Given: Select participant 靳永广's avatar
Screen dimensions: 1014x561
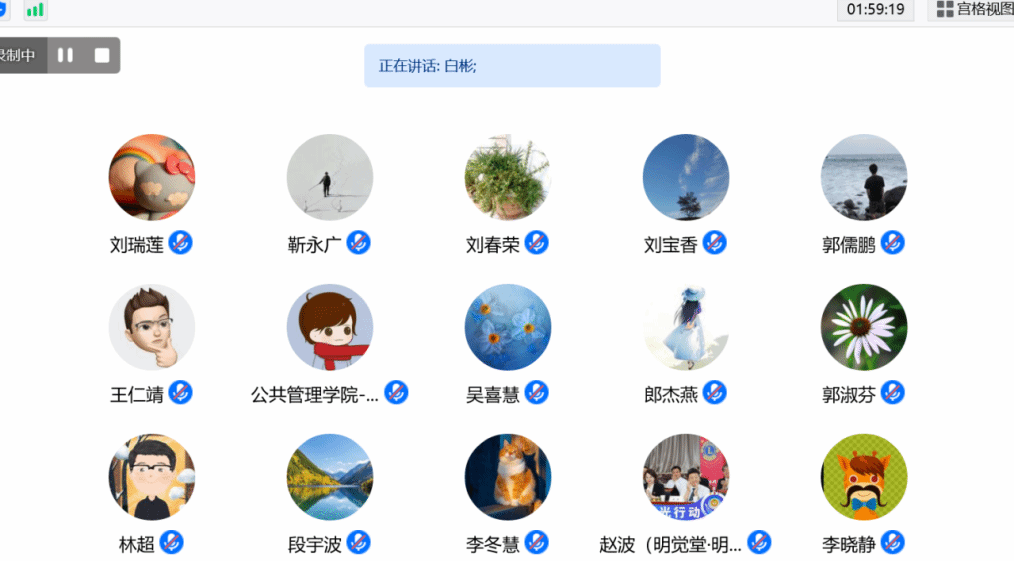Looking at the screenshot, I should point(329,177).
